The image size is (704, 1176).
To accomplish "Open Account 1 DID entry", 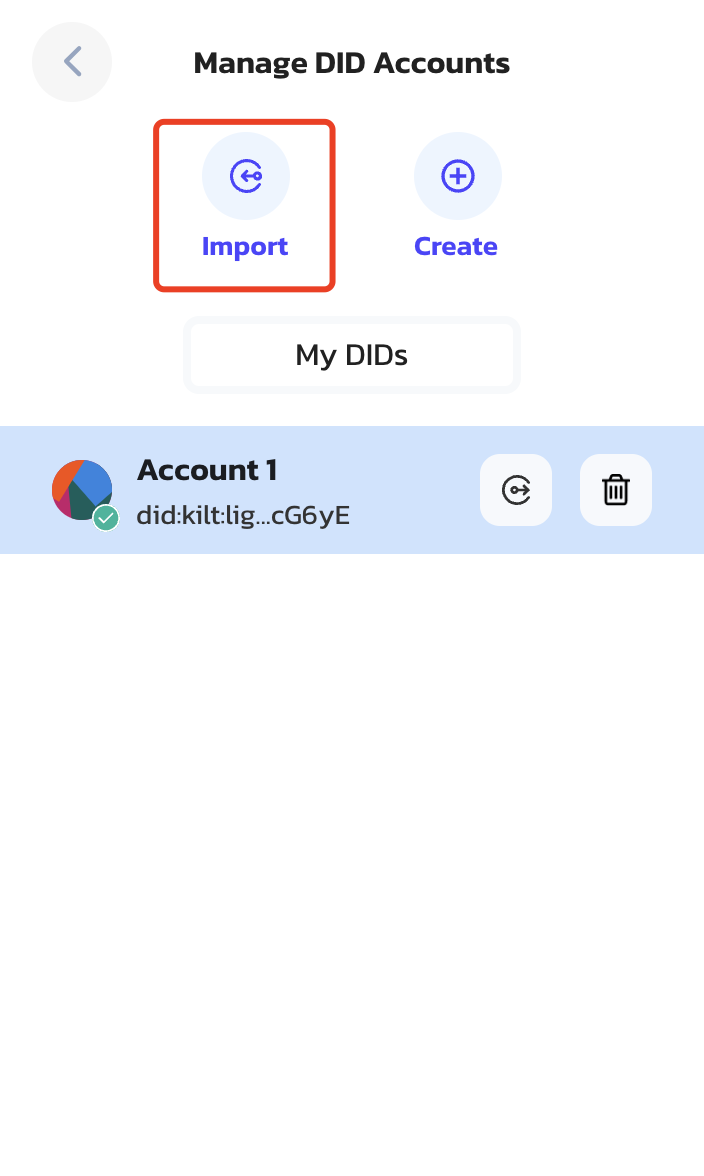I will pos(243,490).
